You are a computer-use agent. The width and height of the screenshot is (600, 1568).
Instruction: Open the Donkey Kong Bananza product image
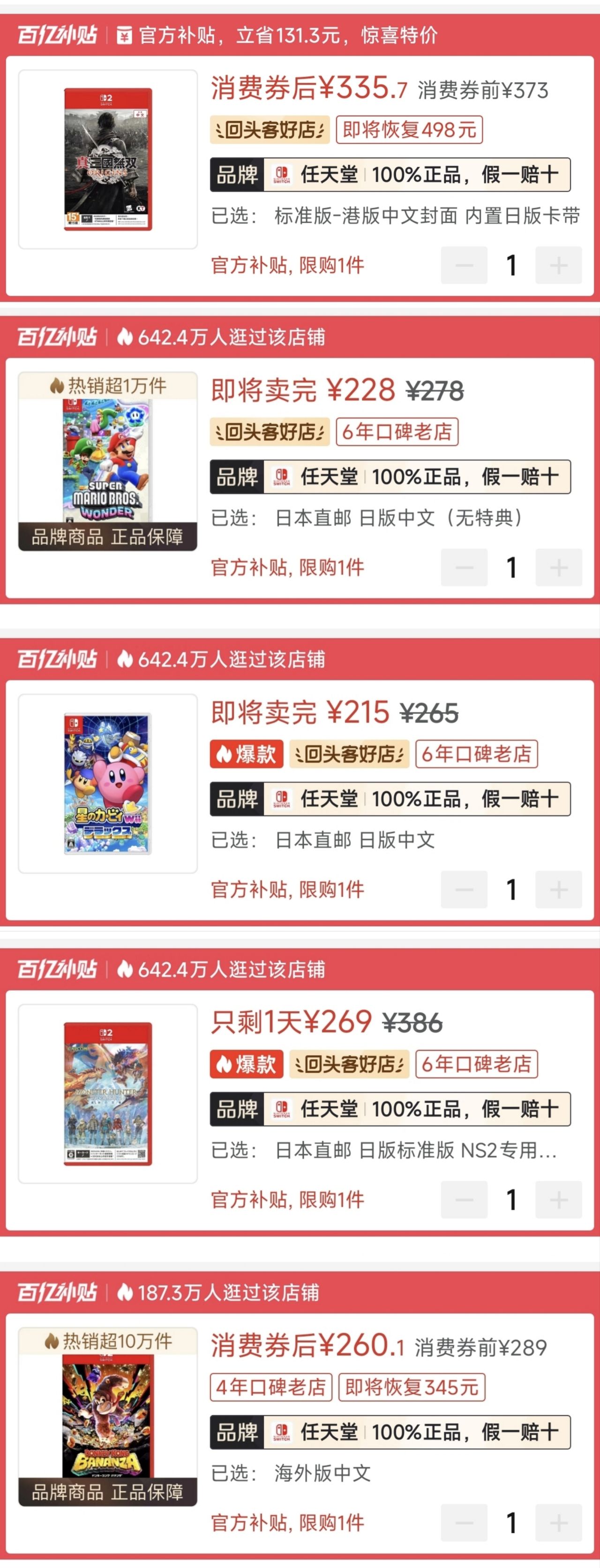coord(108,1416)
